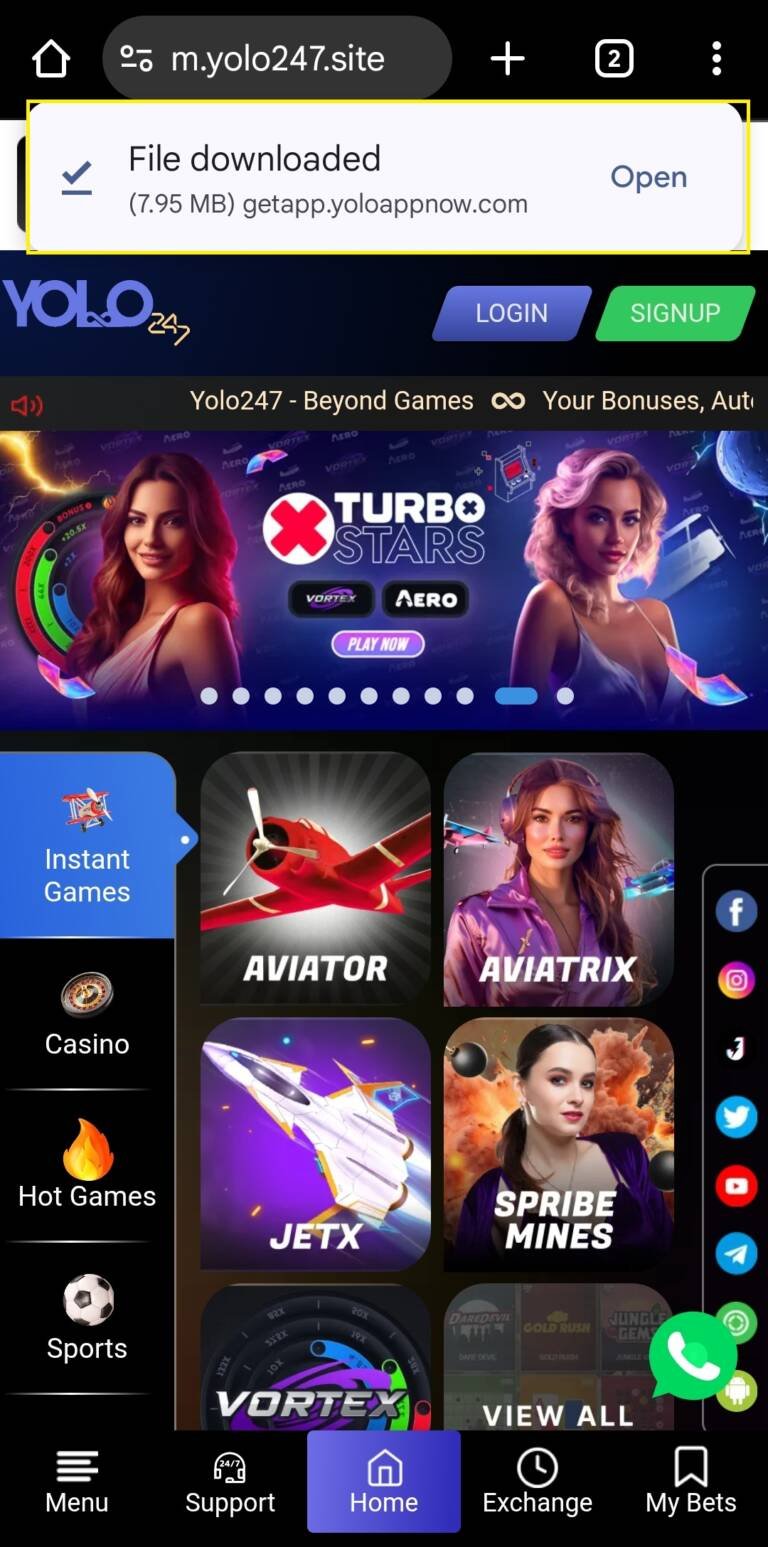Open the tab switcher

(613, 59)
